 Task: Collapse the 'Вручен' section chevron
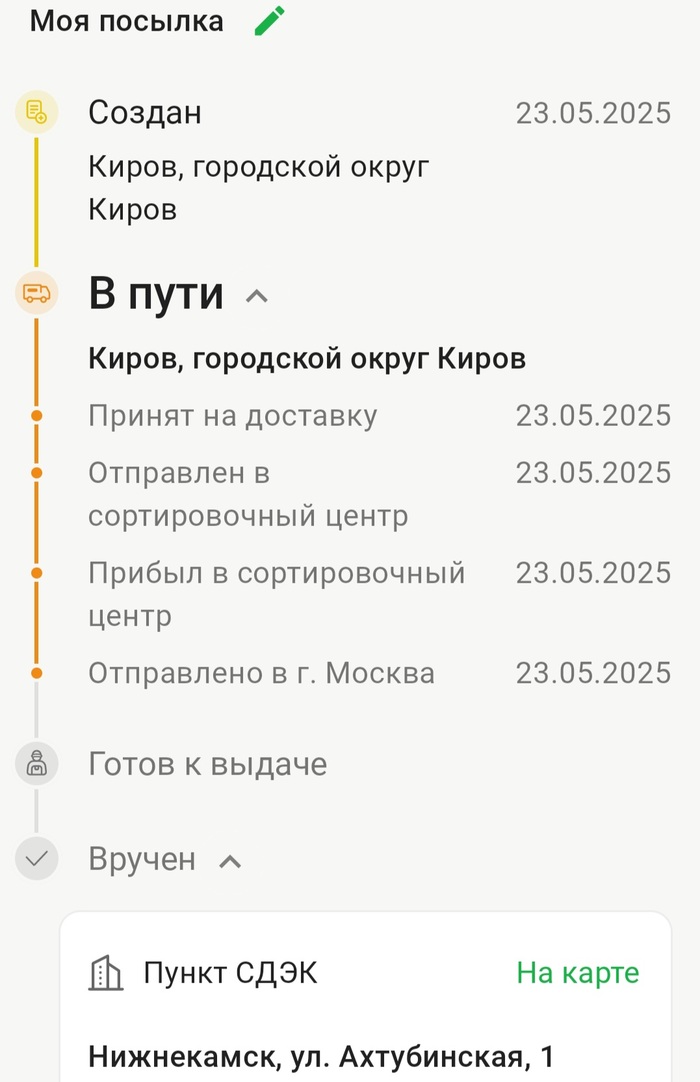[x=230, y=861]
